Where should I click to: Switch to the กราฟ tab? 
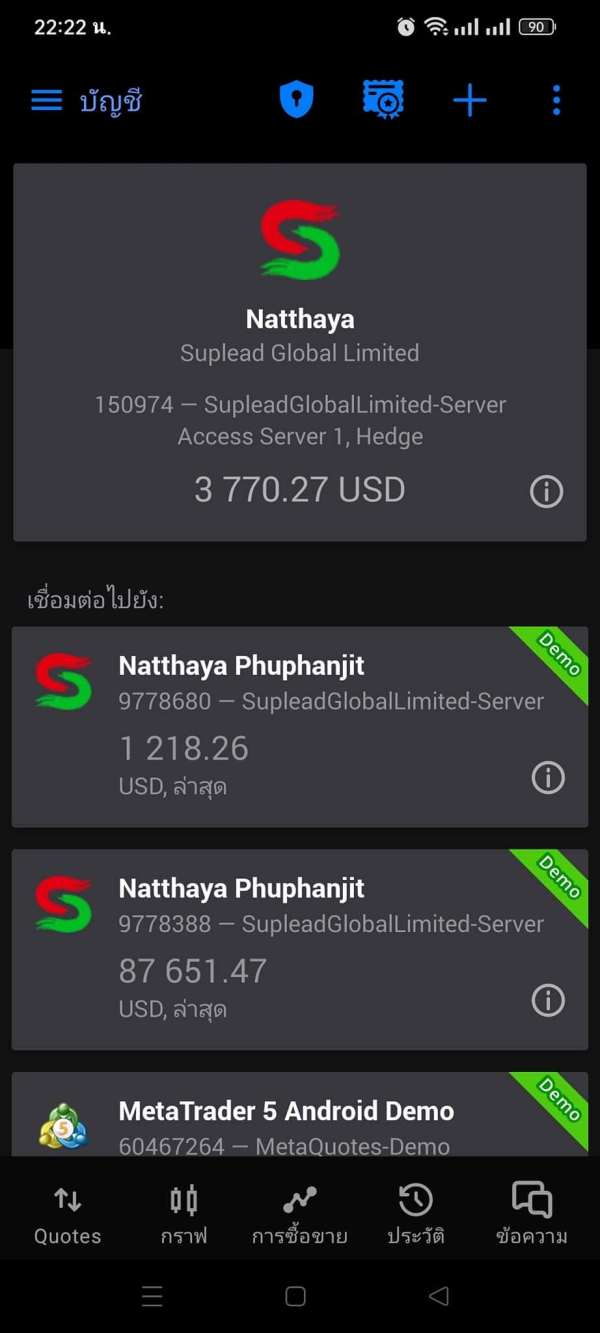(184, 1214)
